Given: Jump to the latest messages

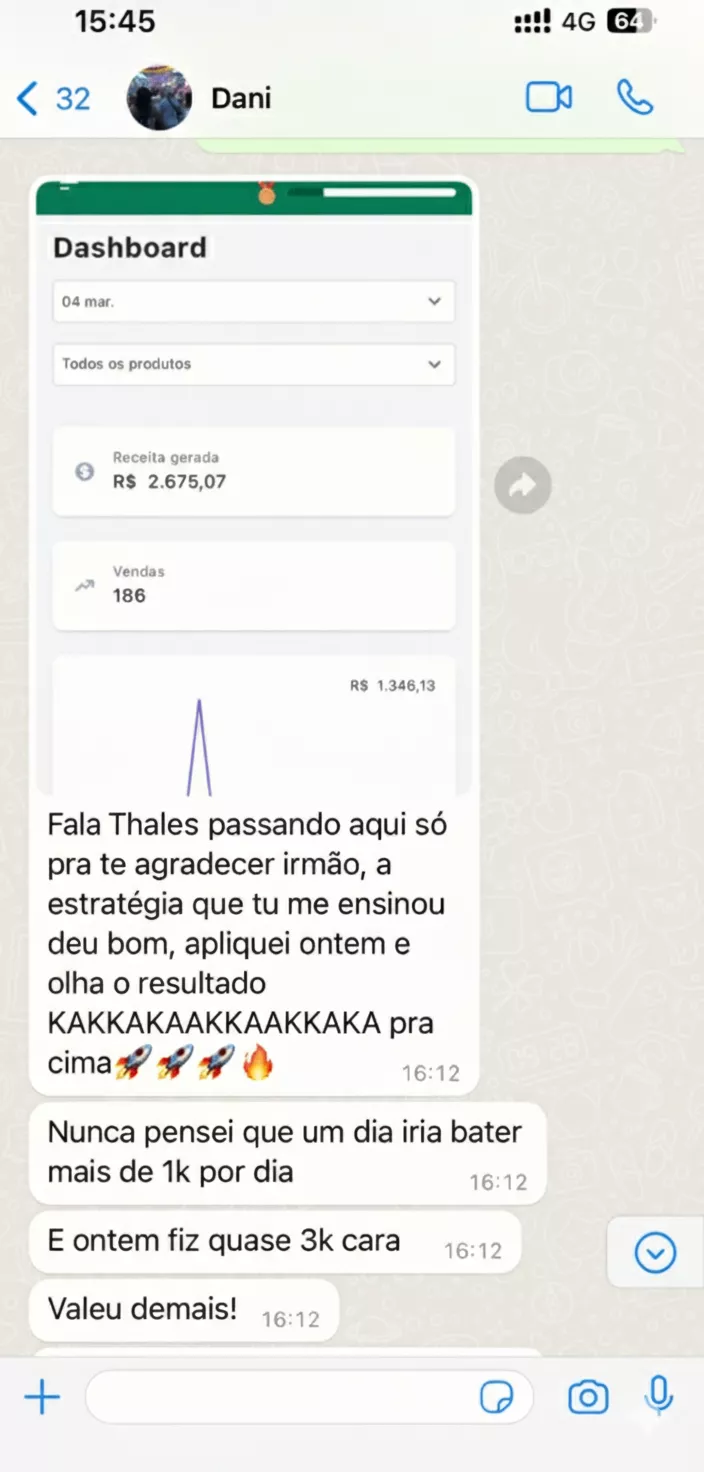Looking at the screenshot, I should tap(655, 1252).
